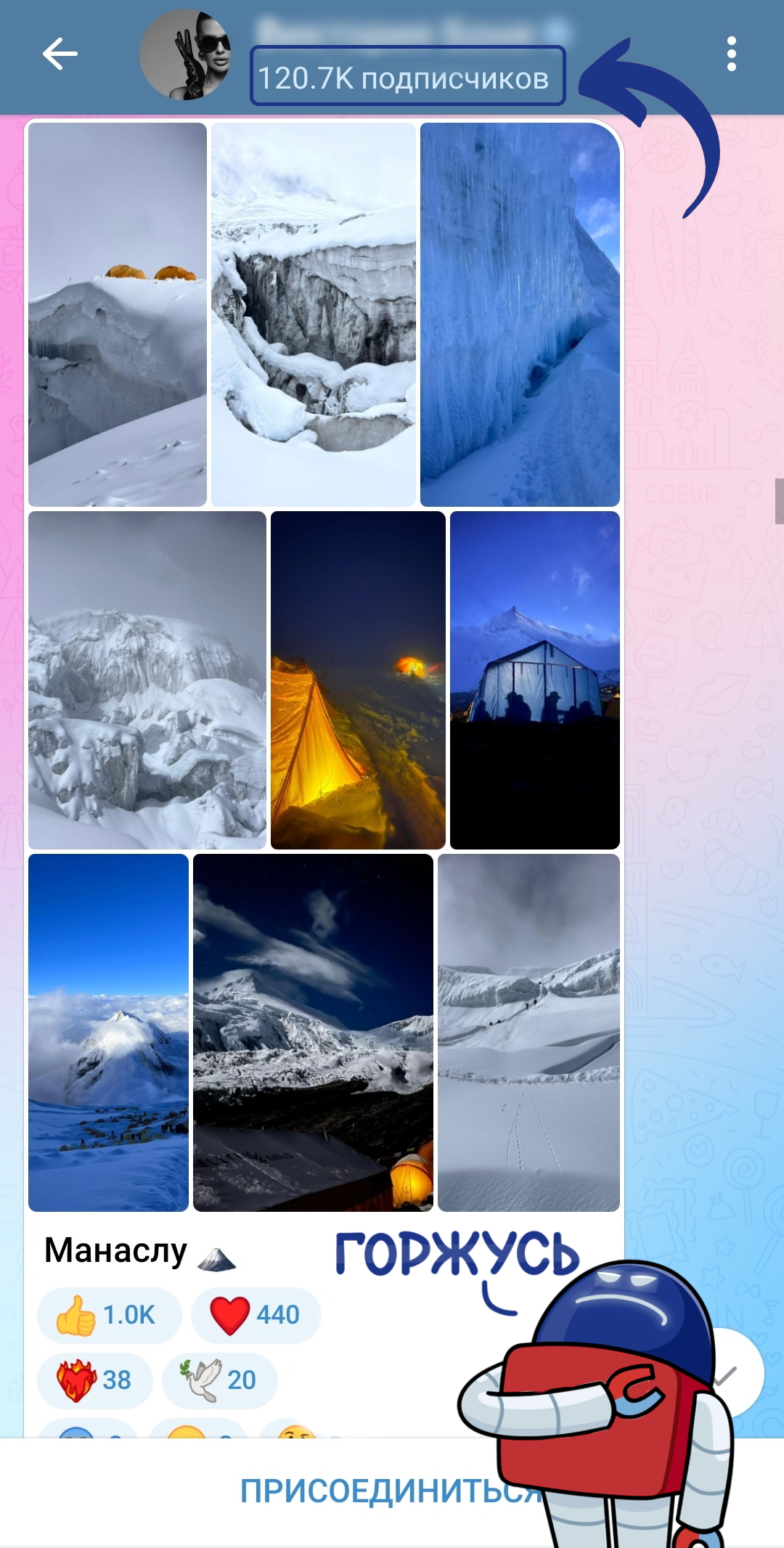784x1548 pixels.
Task: Open the glowing orange tent night photo
Action: (x=357, y=680)
